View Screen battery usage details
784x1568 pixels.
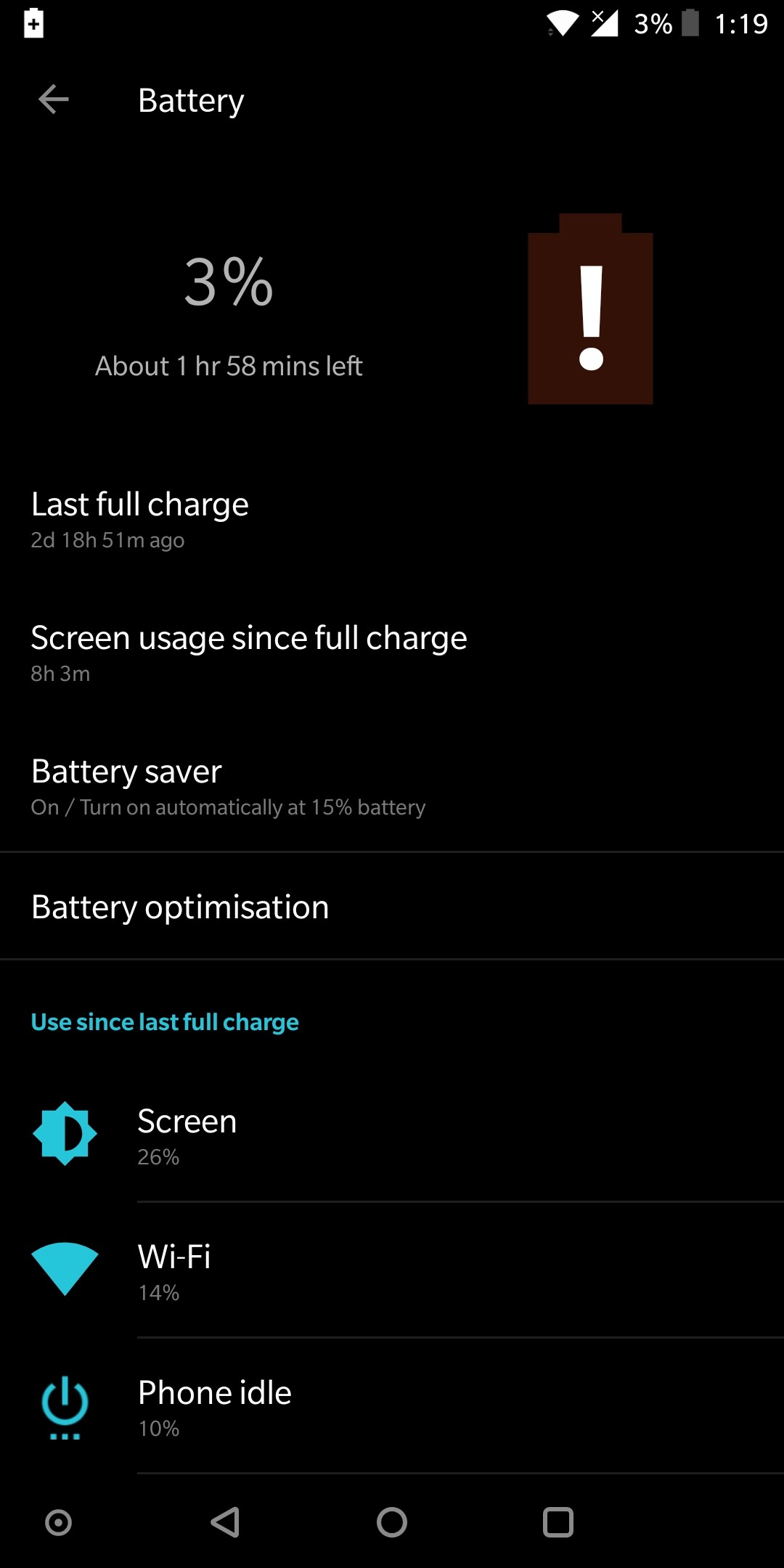392,1135
